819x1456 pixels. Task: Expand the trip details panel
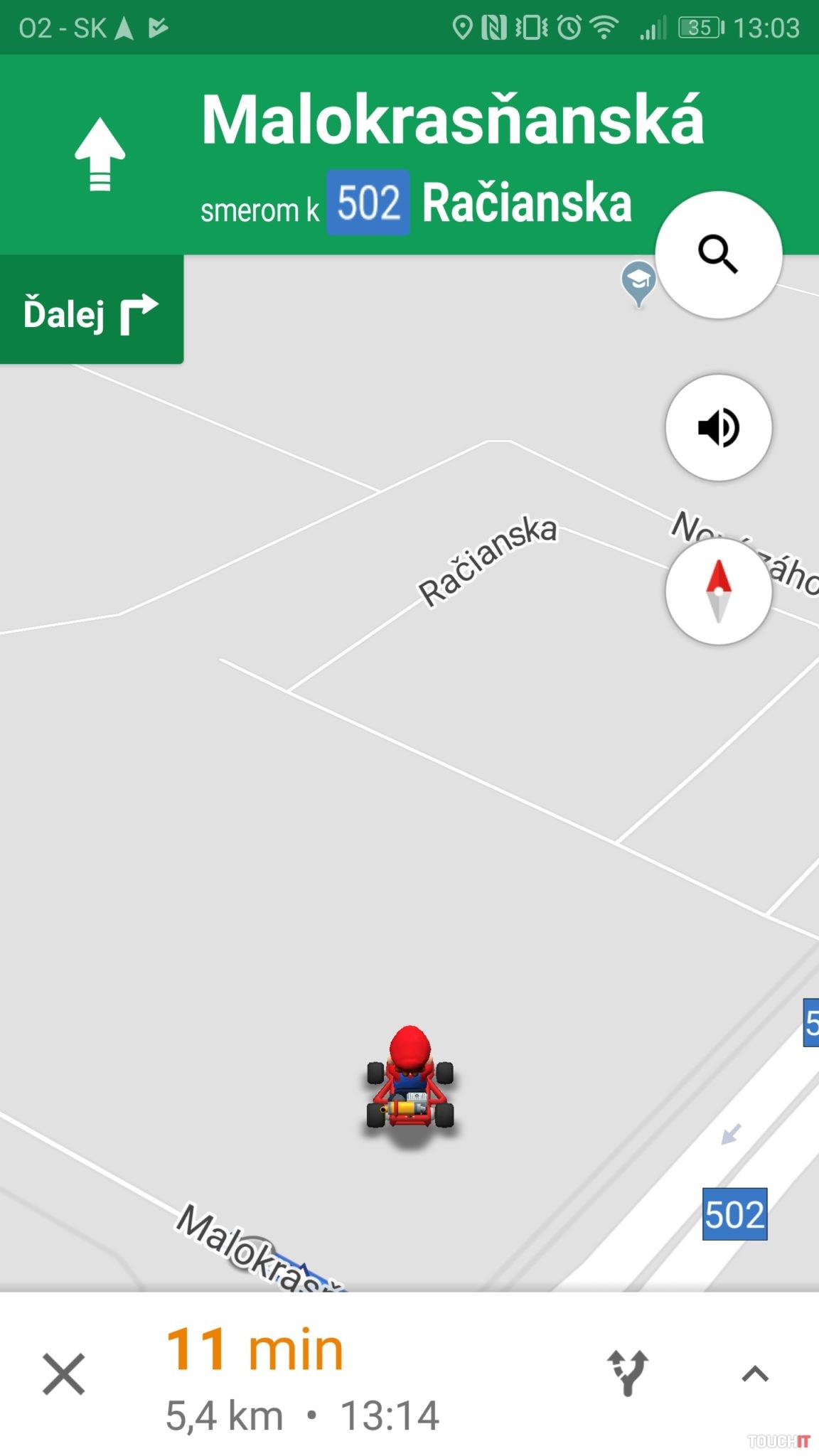pyautogui.click(x=754, y=1374)
